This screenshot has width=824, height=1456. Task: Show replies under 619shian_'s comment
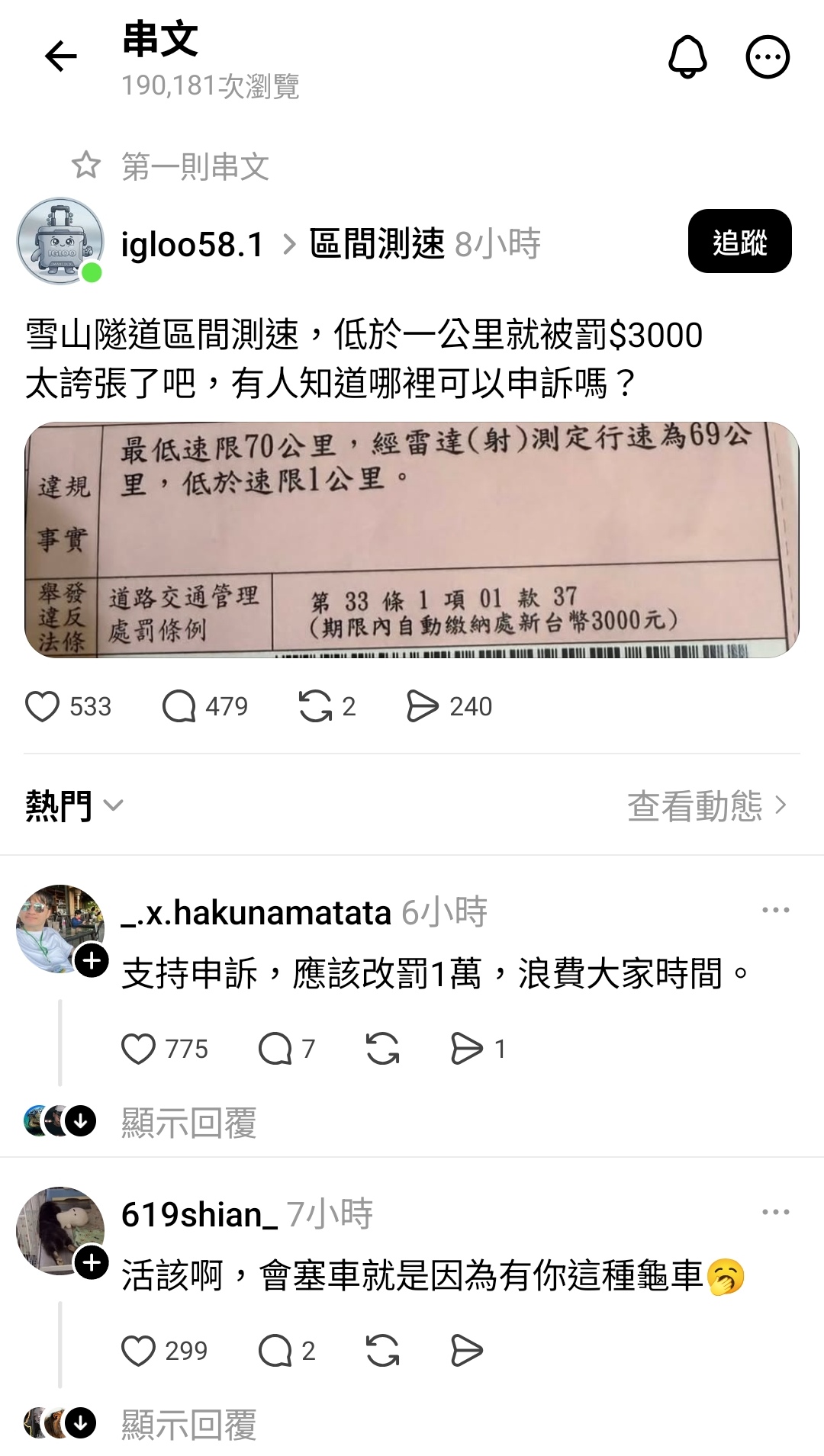click(x=188, y=1424)
